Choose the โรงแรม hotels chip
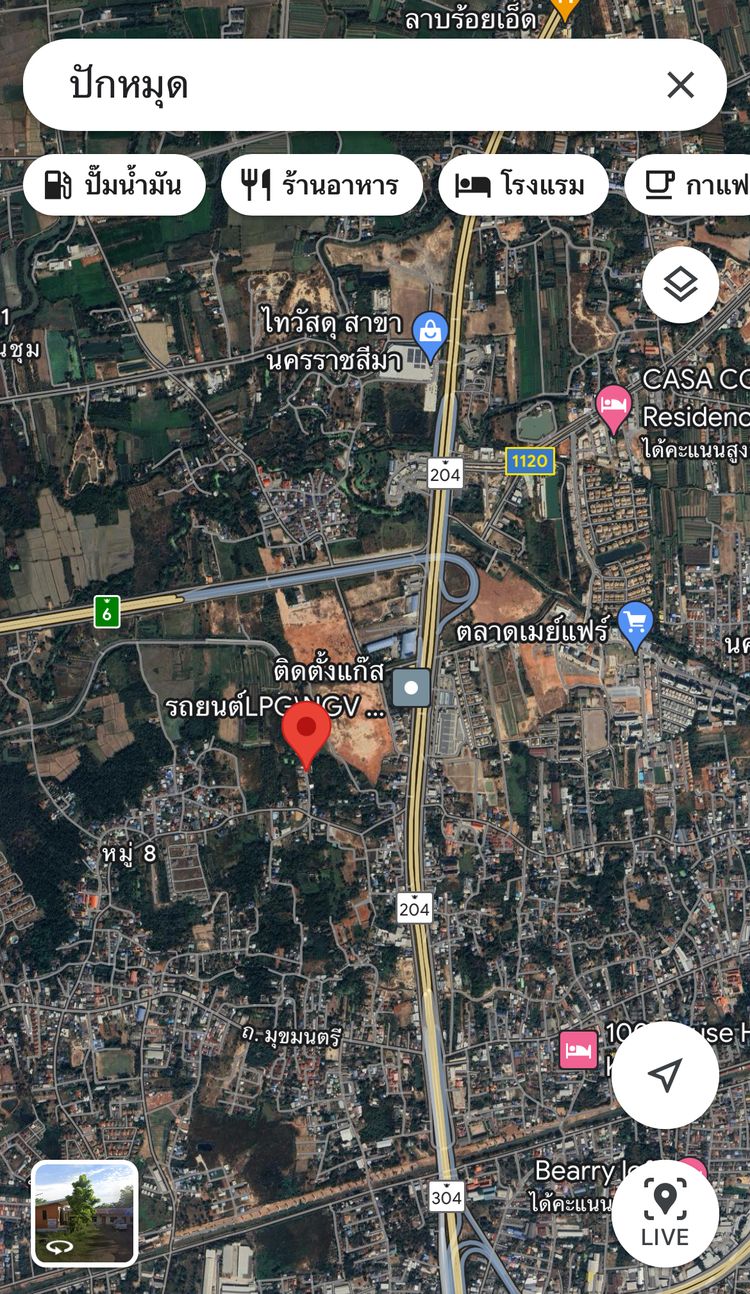The image size is (750, 1294). 523,185
